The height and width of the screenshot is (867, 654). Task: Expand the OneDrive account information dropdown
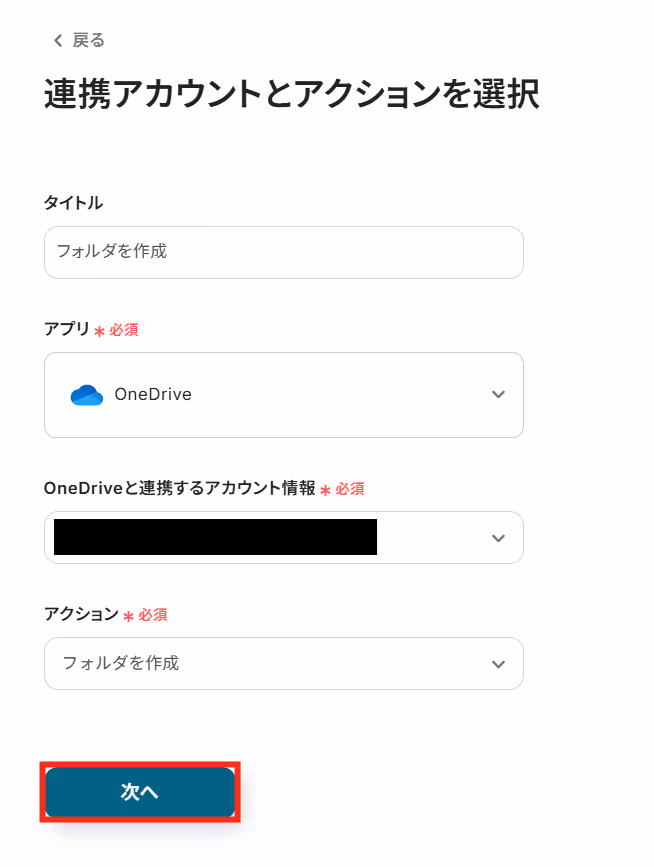[283, 538]
